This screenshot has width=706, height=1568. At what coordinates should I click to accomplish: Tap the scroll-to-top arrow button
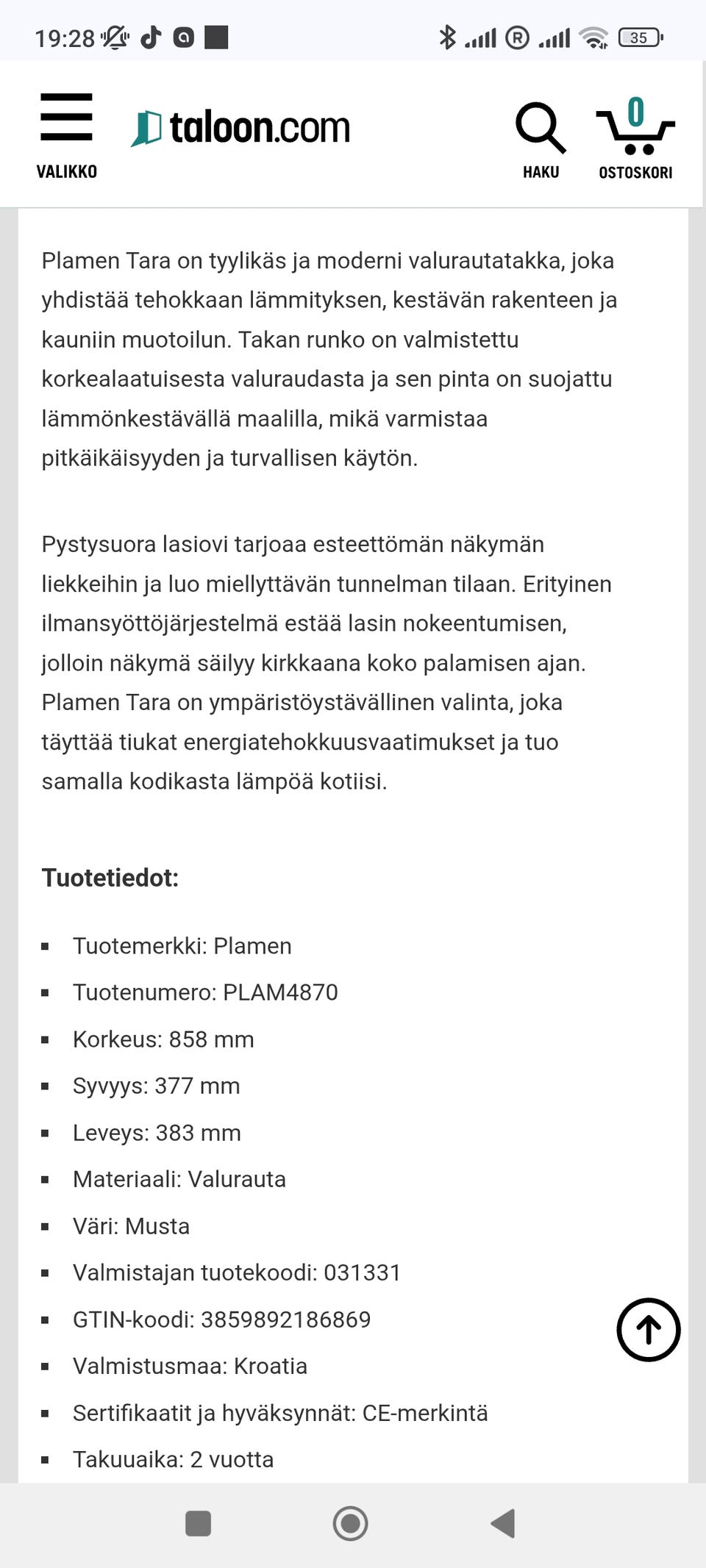[648, 1329]
